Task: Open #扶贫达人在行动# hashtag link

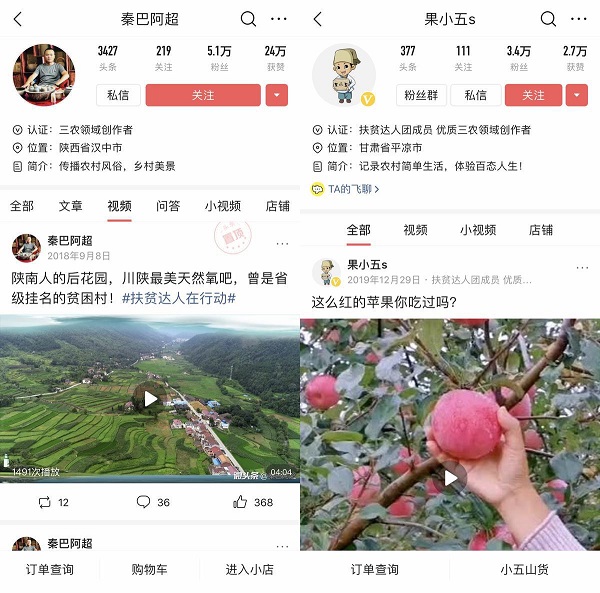Action: (x=178, y=298)
